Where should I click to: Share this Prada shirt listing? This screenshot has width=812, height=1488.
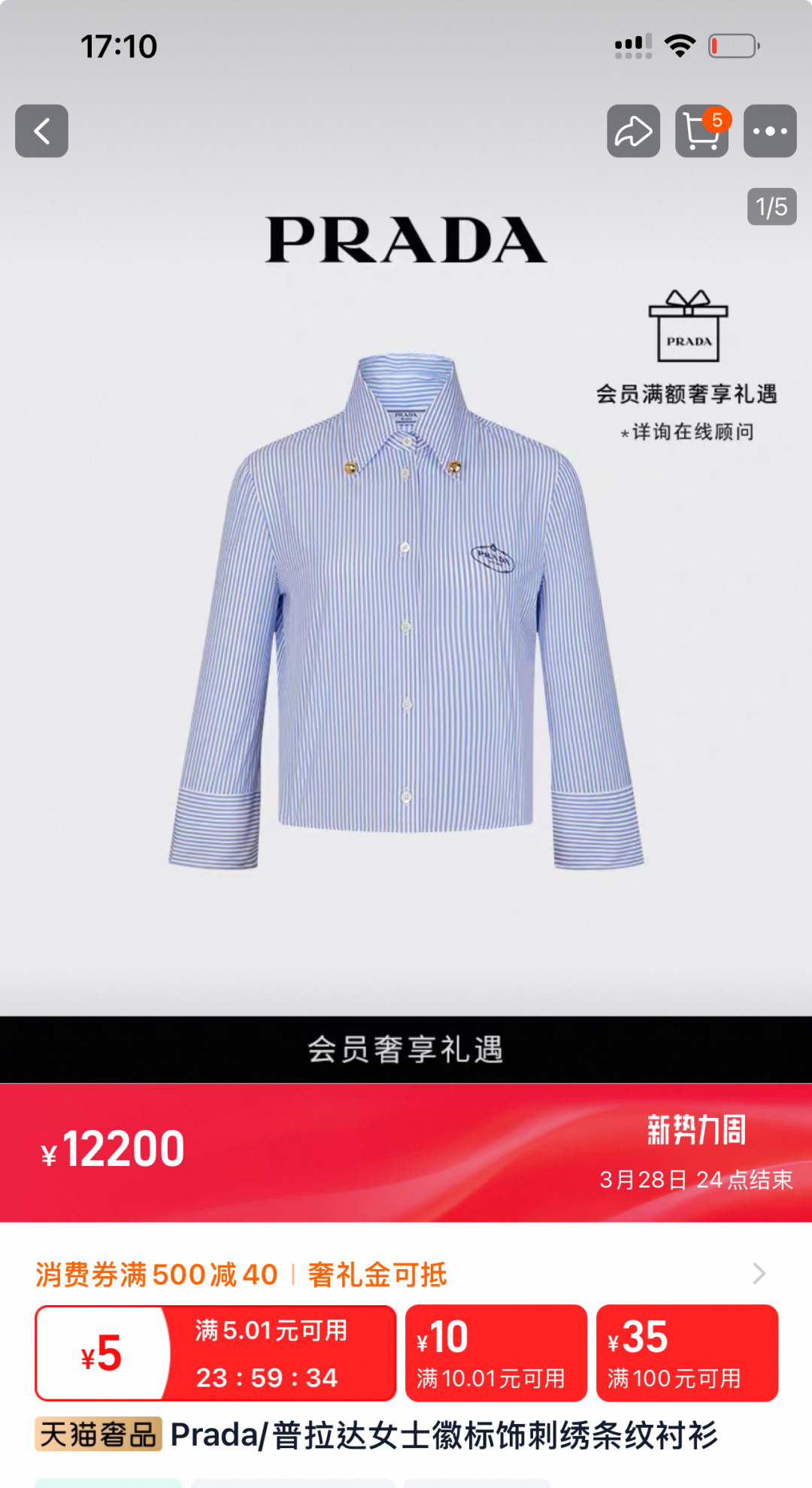tap(633, 131)
